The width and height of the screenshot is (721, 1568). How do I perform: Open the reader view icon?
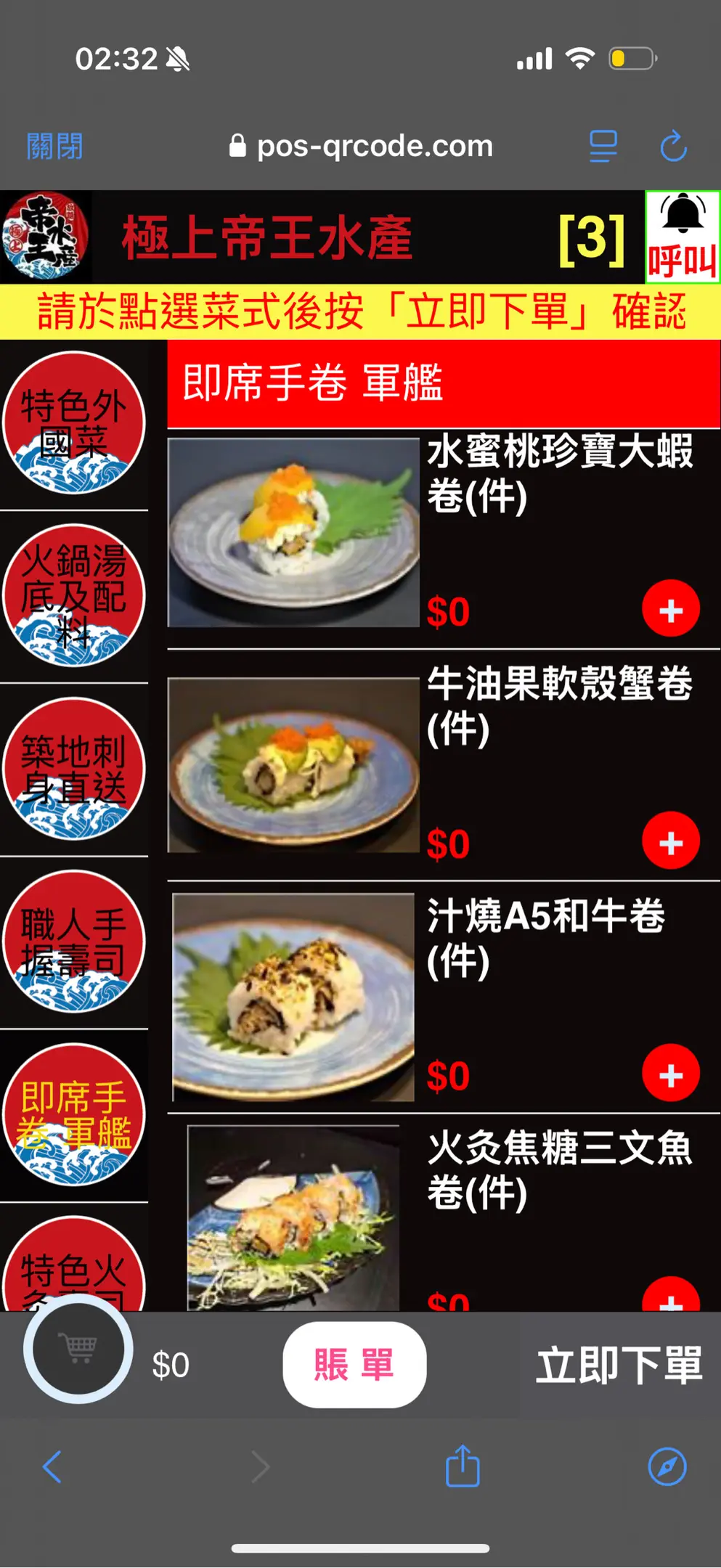pyautogui.click(x=603, y=146)
